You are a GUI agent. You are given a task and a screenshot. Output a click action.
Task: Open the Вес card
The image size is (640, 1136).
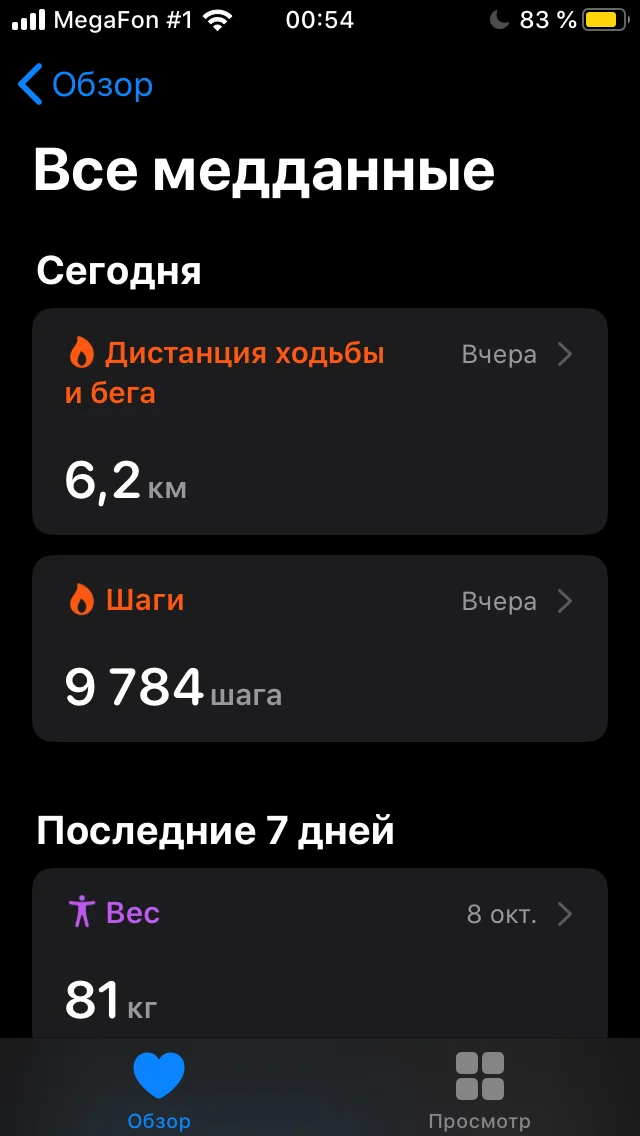coord(319,955)
